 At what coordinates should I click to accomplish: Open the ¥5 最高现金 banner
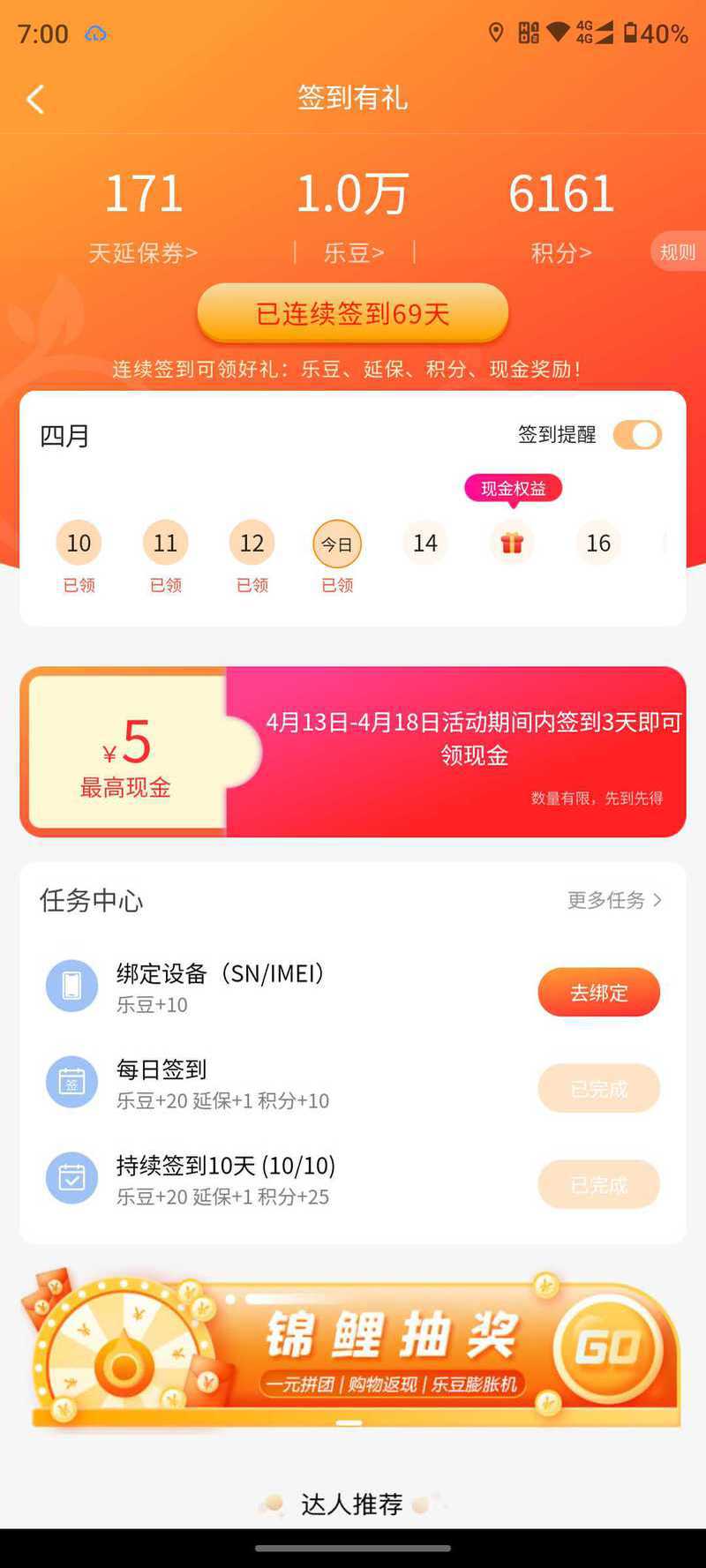point(353,752)
